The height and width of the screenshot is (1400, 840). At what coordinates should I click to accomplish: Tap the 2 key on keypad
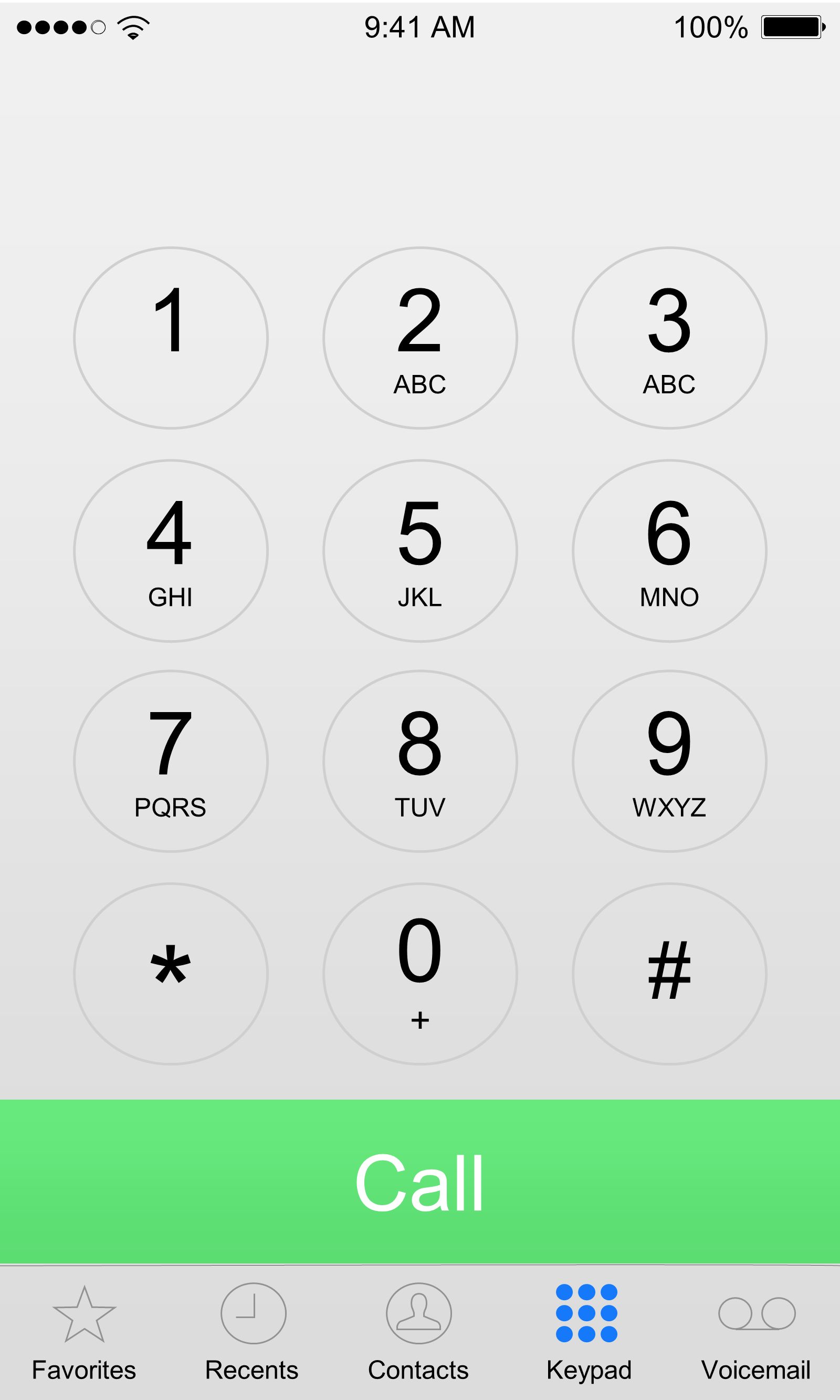pyautogui.click(x=420, y=338)
